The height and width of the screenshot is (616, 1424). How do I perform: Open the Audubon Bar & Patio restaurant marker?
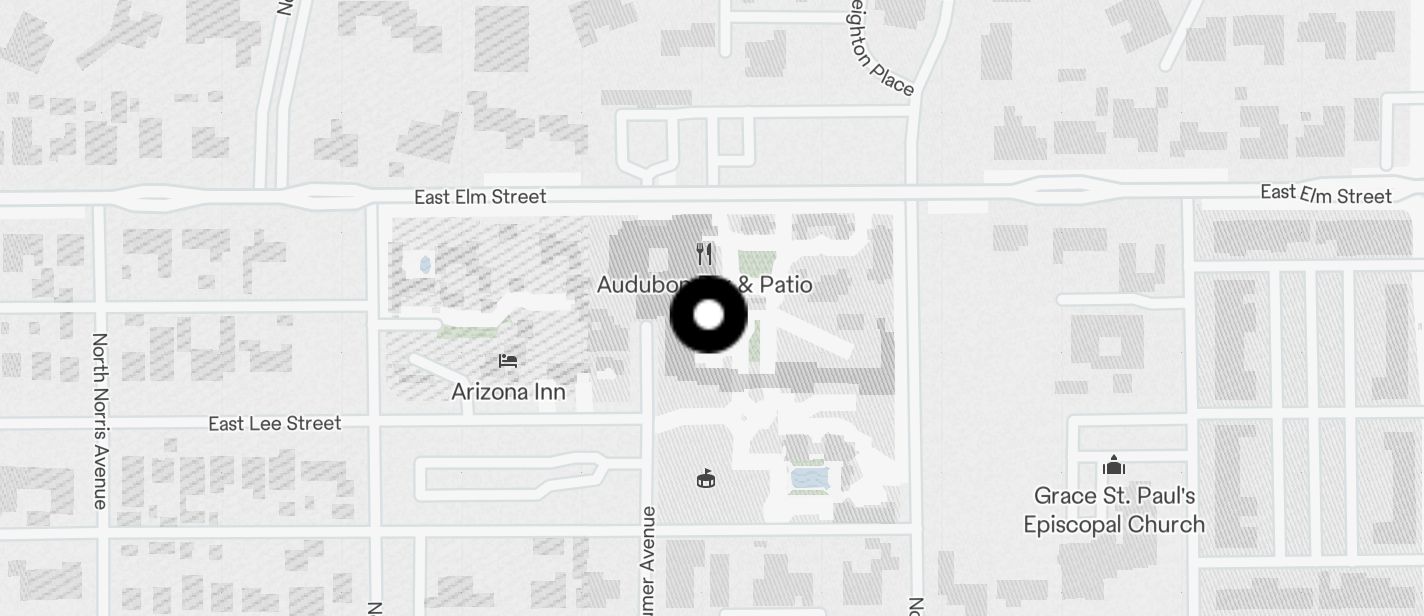click(705, 254)
